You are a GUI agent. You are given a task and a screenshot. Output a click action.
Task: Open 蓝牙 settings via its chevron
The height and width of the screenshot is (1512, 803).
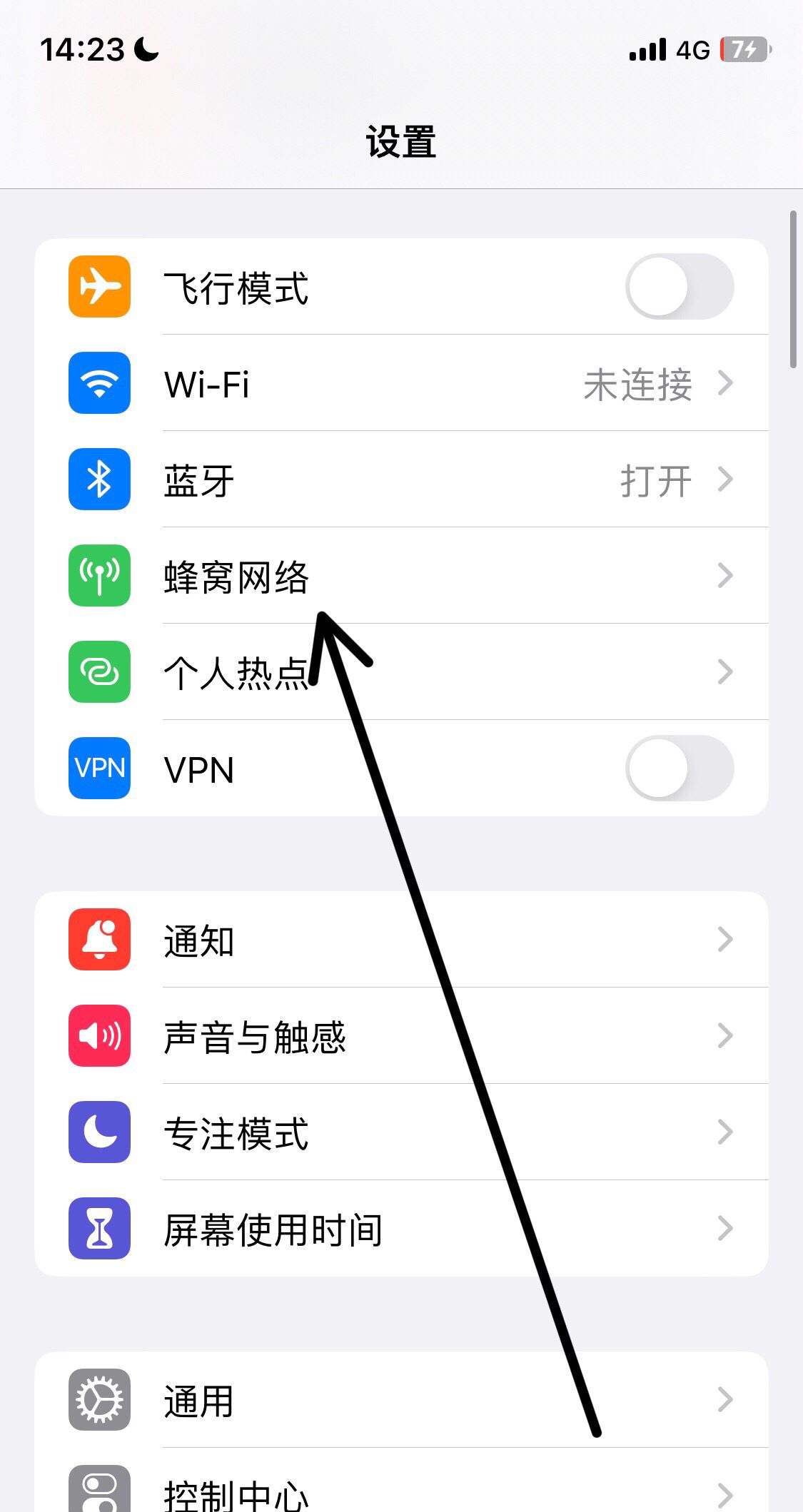727,480
